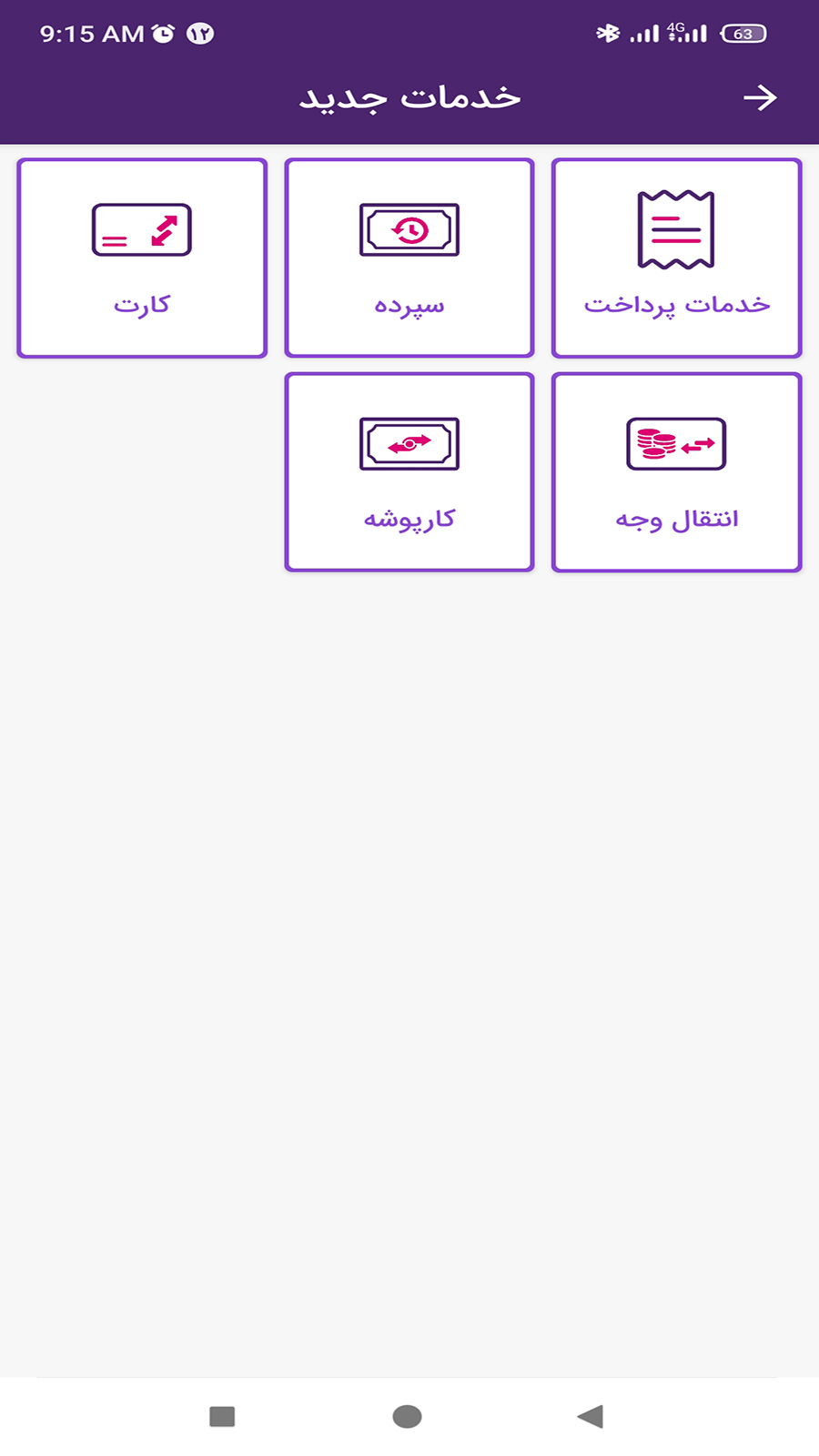
Task: Go to the system home screen
Action: pos(407,1416)
